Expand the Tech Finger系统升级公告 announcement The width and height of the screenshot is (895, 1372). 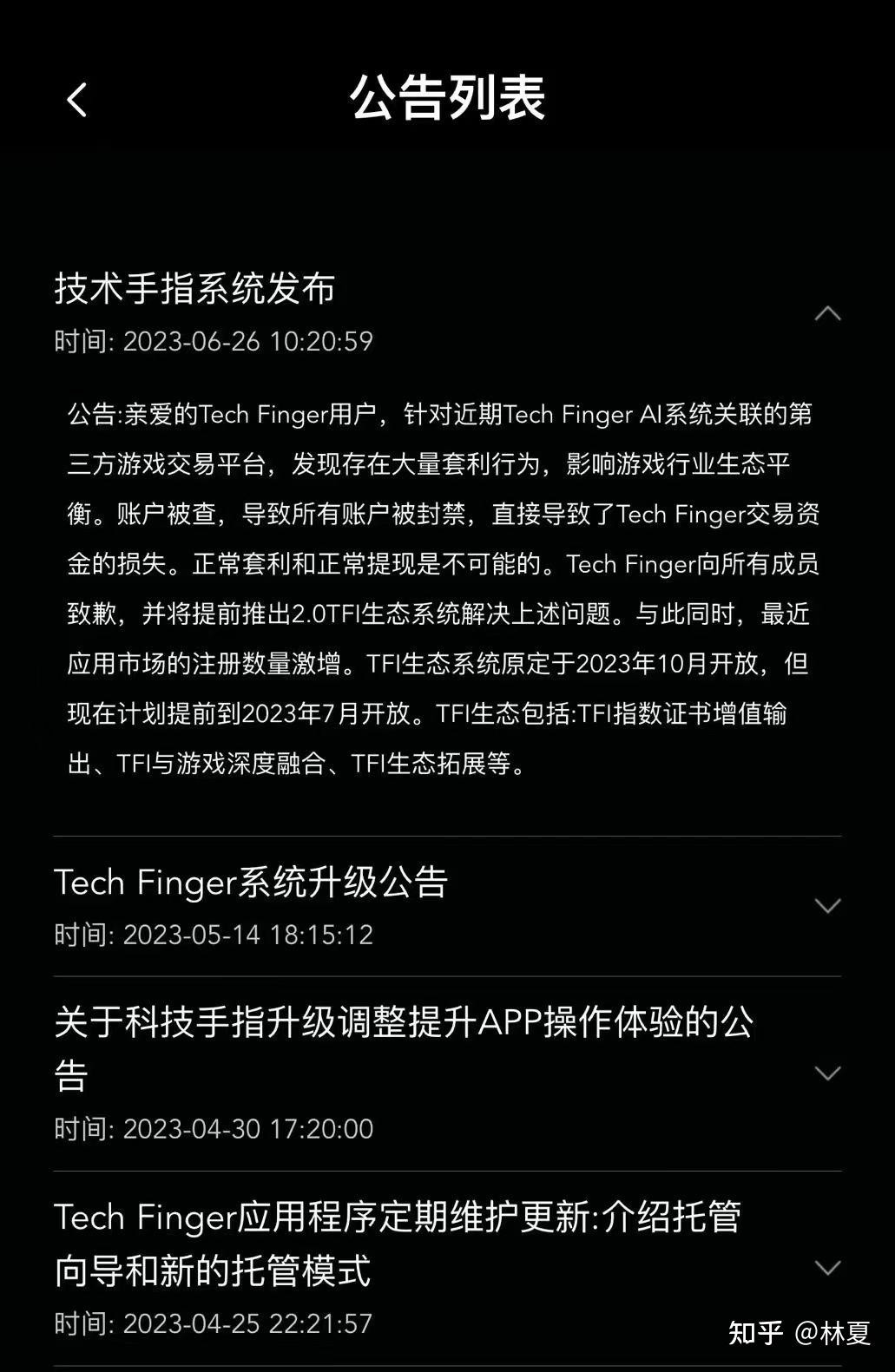(x=826, y=905)
